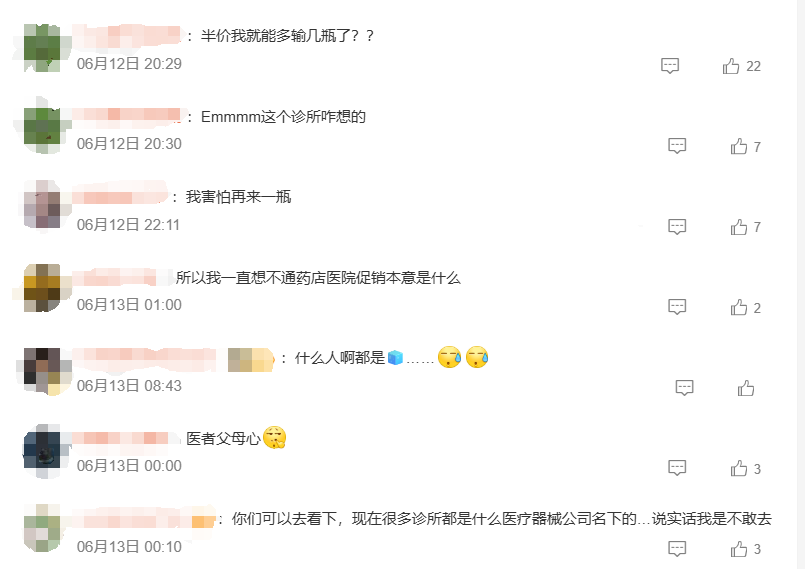Like the comment 半价我就能多输几瓶了
Screen dimensions: 805x569
tap(731, 66)
